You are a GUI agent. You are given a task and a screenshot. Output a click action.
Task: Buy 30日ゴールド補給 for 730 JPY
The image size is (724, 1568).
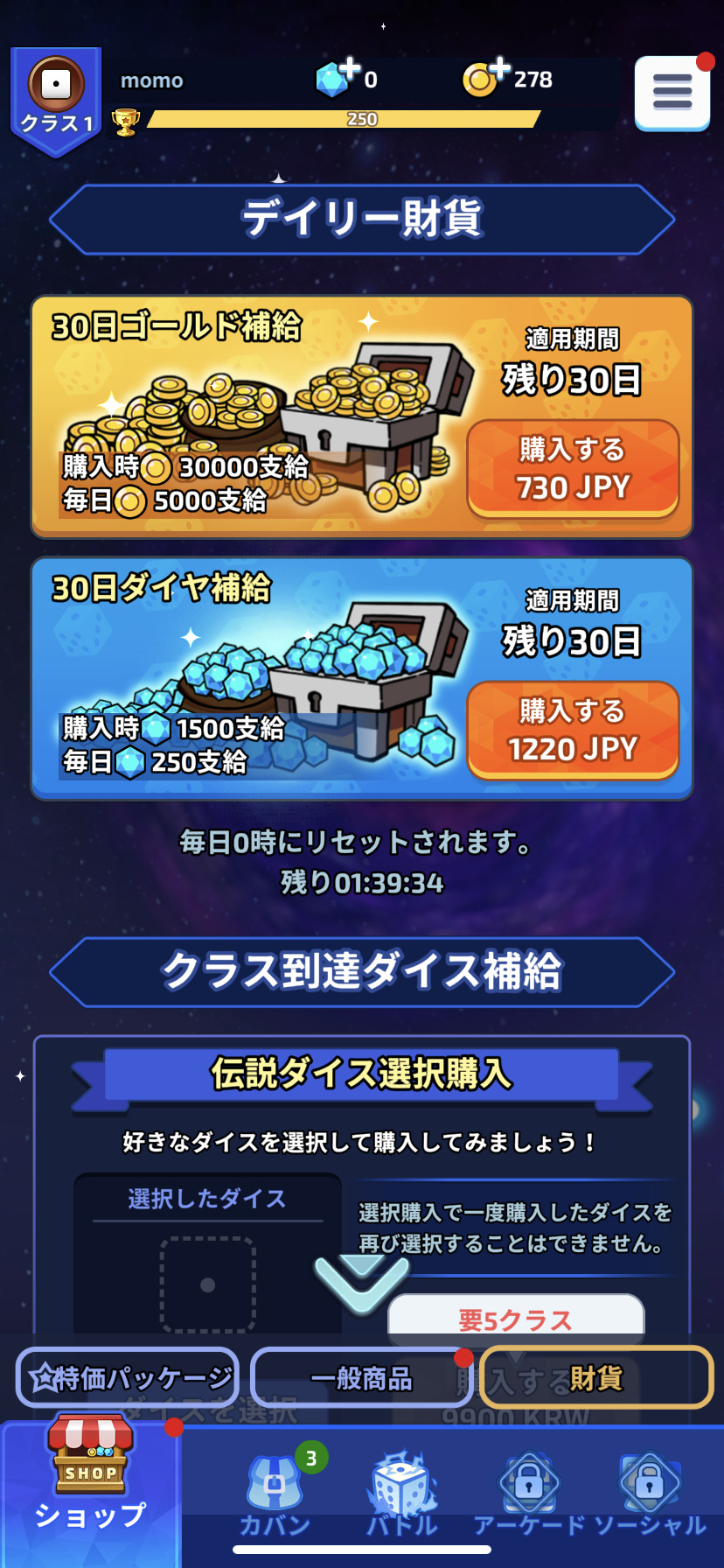573,468
